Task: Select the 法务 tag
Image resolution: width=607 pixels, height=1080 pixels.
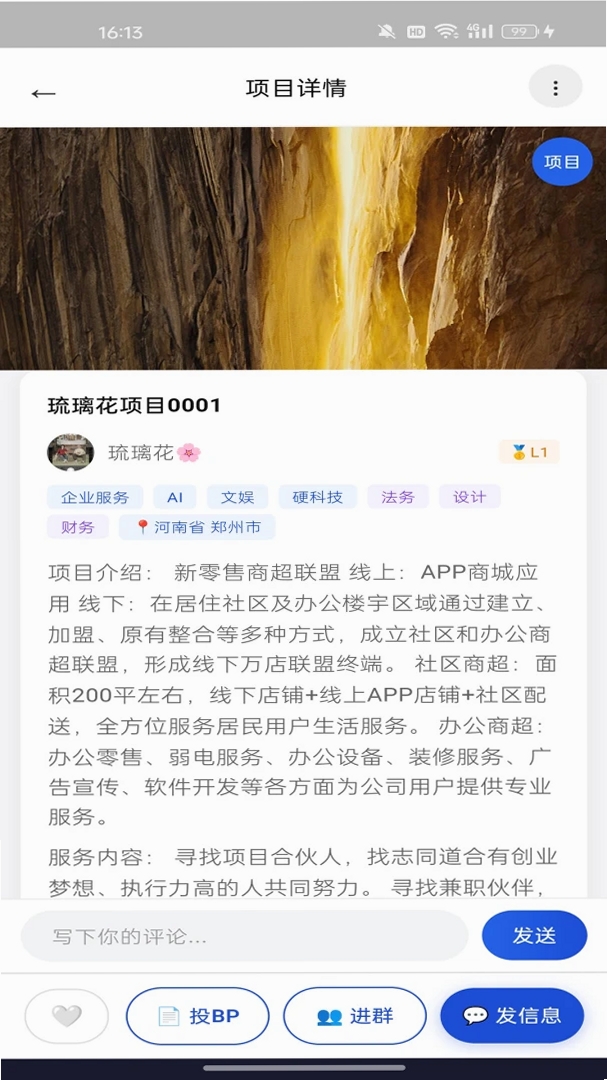Action: pos(398,497)
